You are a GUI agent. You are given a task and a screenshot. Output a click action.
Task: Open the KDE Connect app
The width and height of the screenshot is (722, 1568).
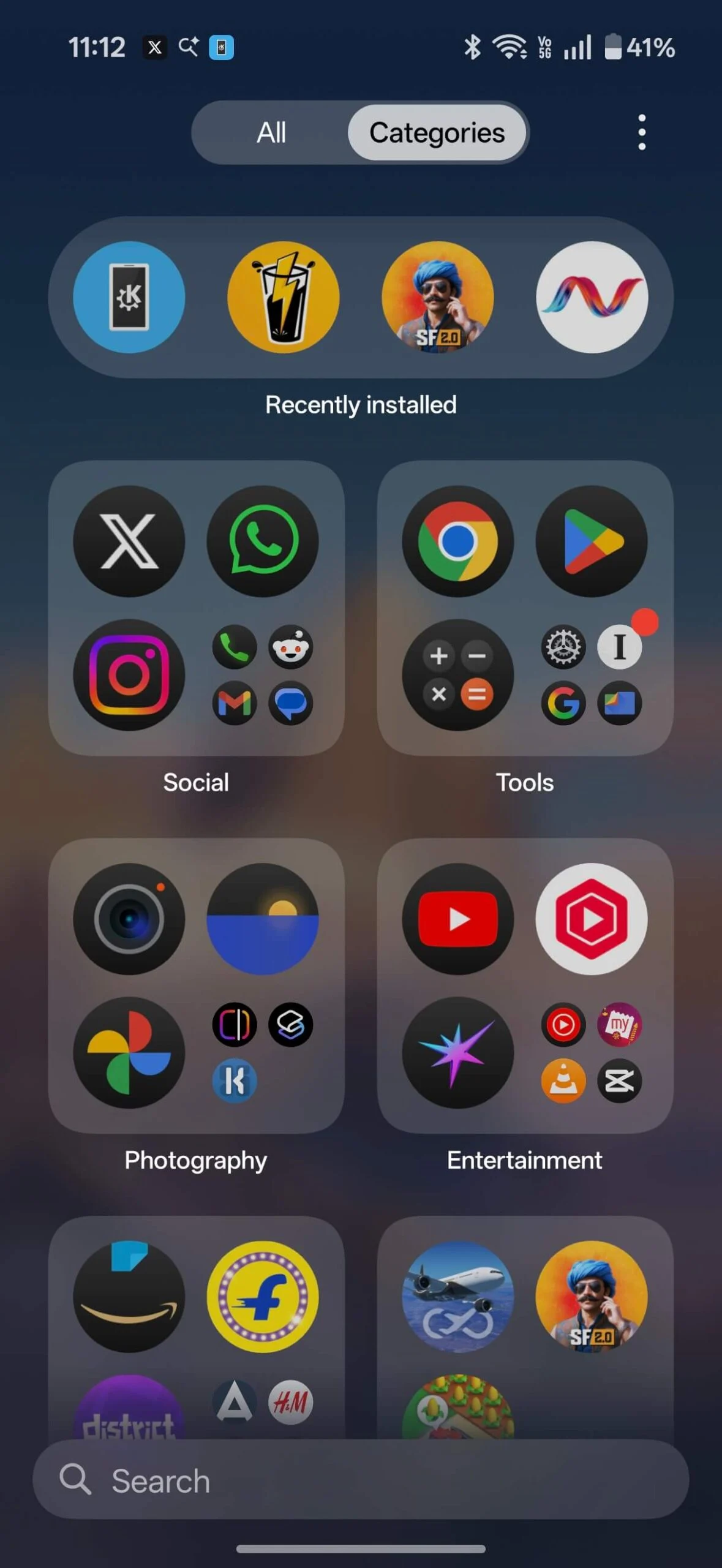pyautogui.click(x=129, y=297)
